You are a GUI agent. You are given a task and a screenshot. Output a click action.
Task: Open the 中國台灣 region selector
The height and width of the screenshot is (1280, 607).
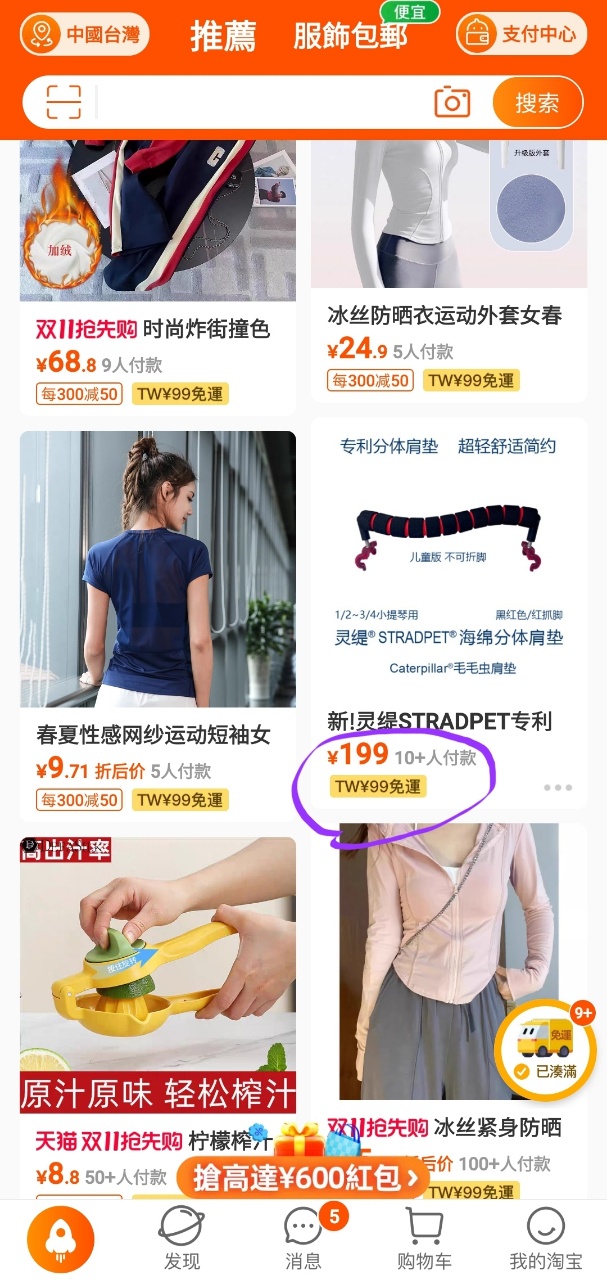tap(84, 35)
